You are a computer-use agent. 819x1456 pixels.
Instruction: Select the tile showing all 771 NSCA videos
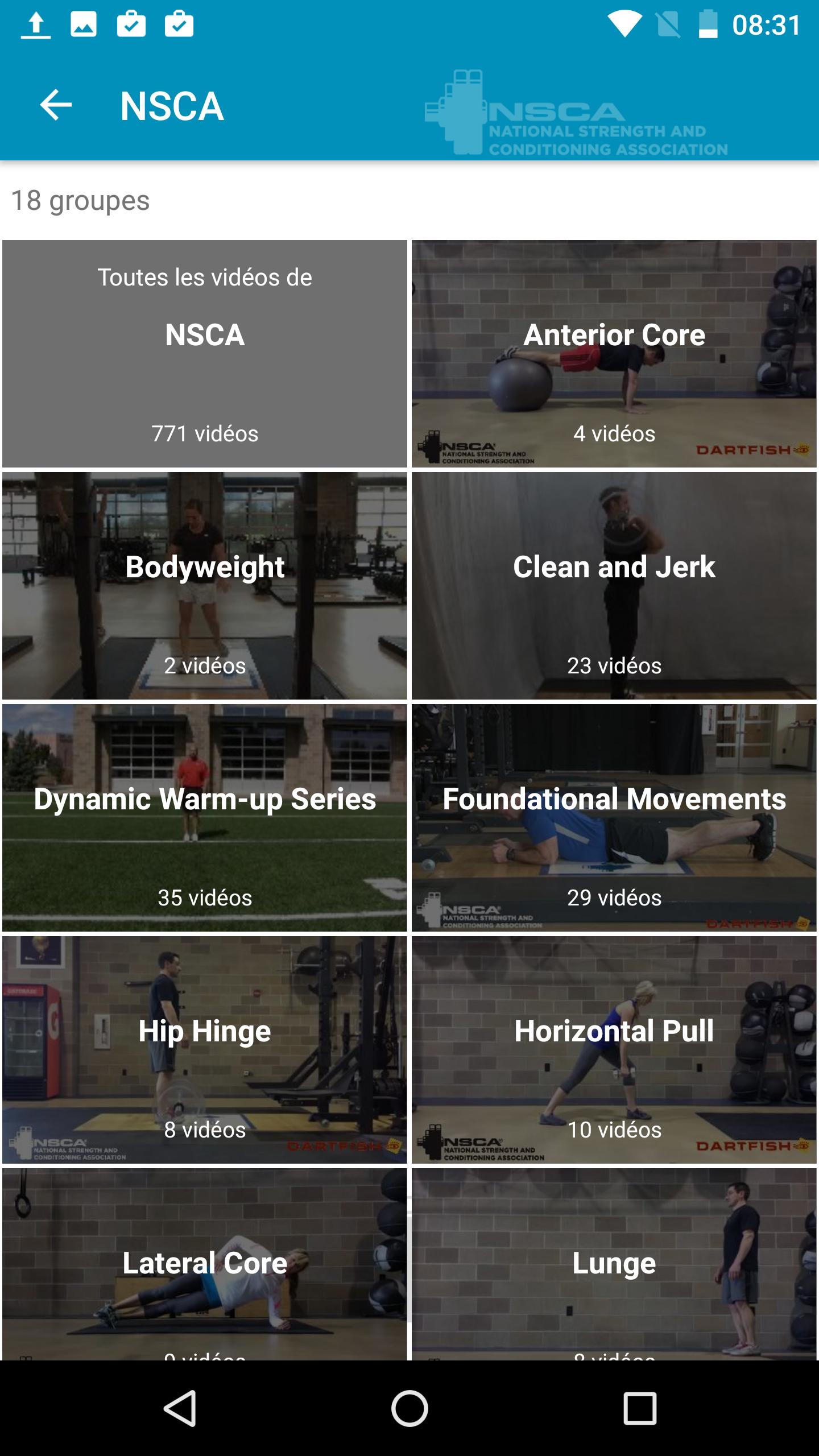point(205,353)
